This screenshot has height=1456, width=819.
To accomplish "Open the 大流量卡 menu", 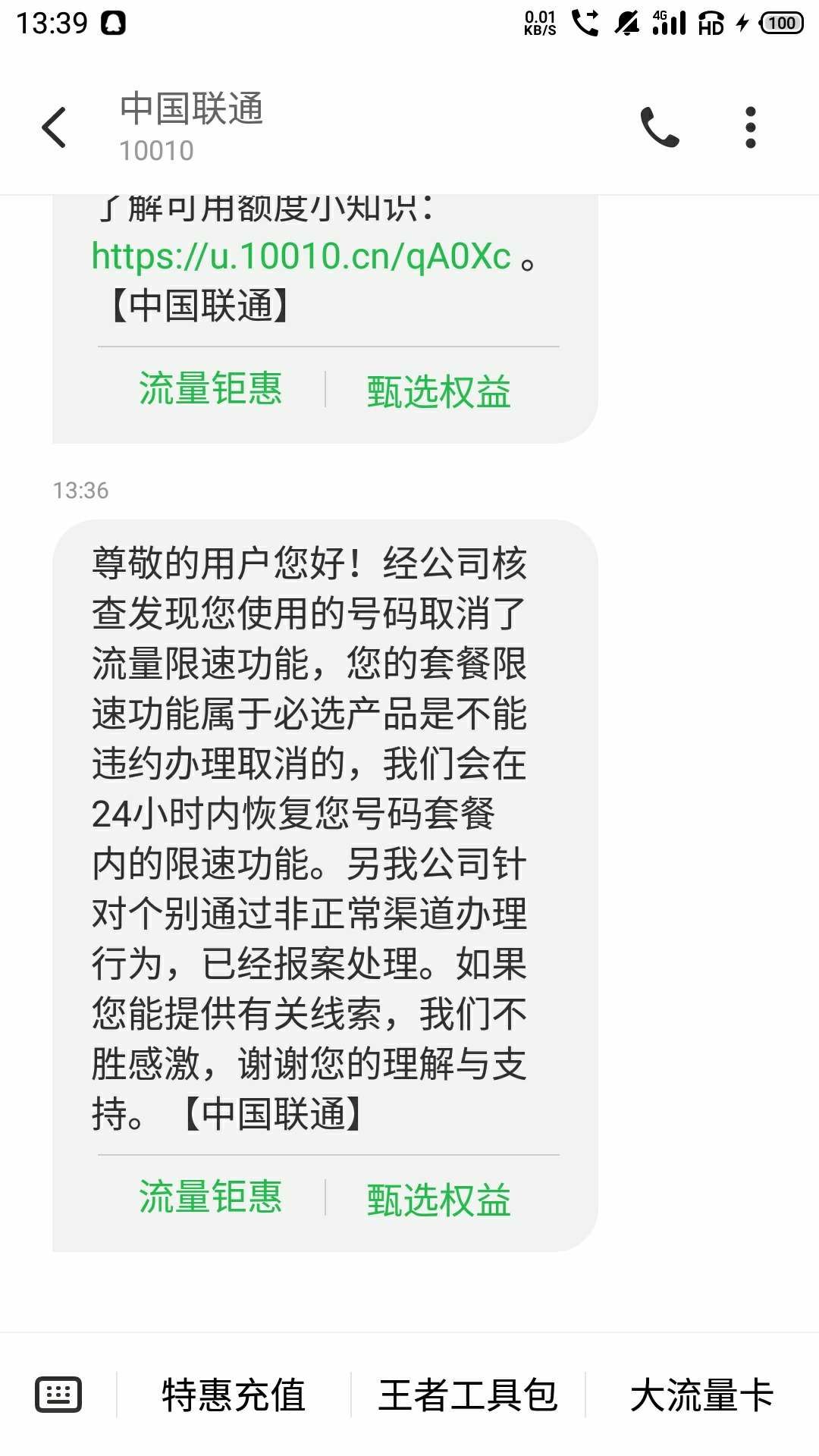I will [701, 1395].
